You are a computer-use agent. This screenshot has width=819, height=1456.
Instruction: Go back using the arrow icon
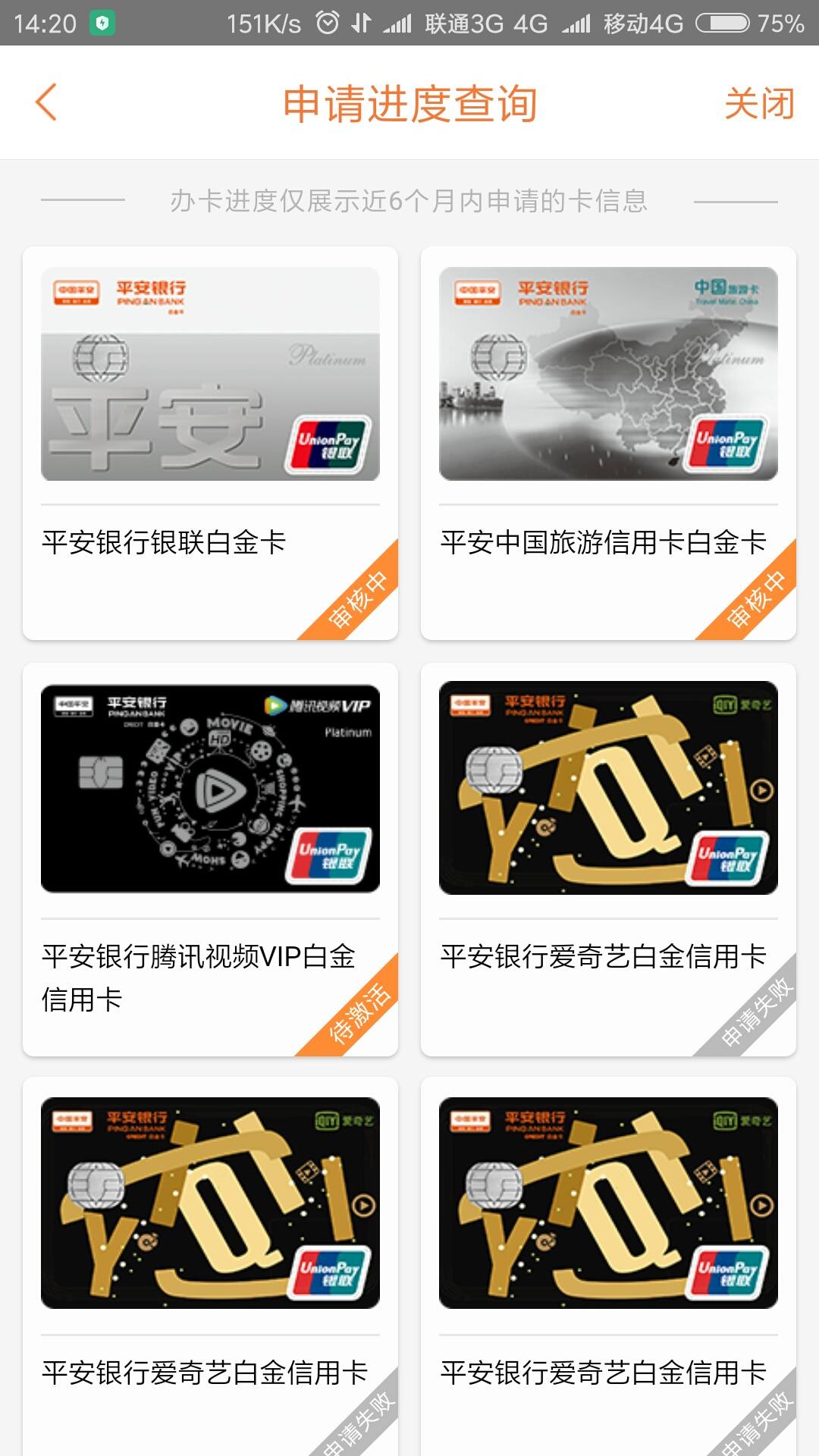pos(47,102)
